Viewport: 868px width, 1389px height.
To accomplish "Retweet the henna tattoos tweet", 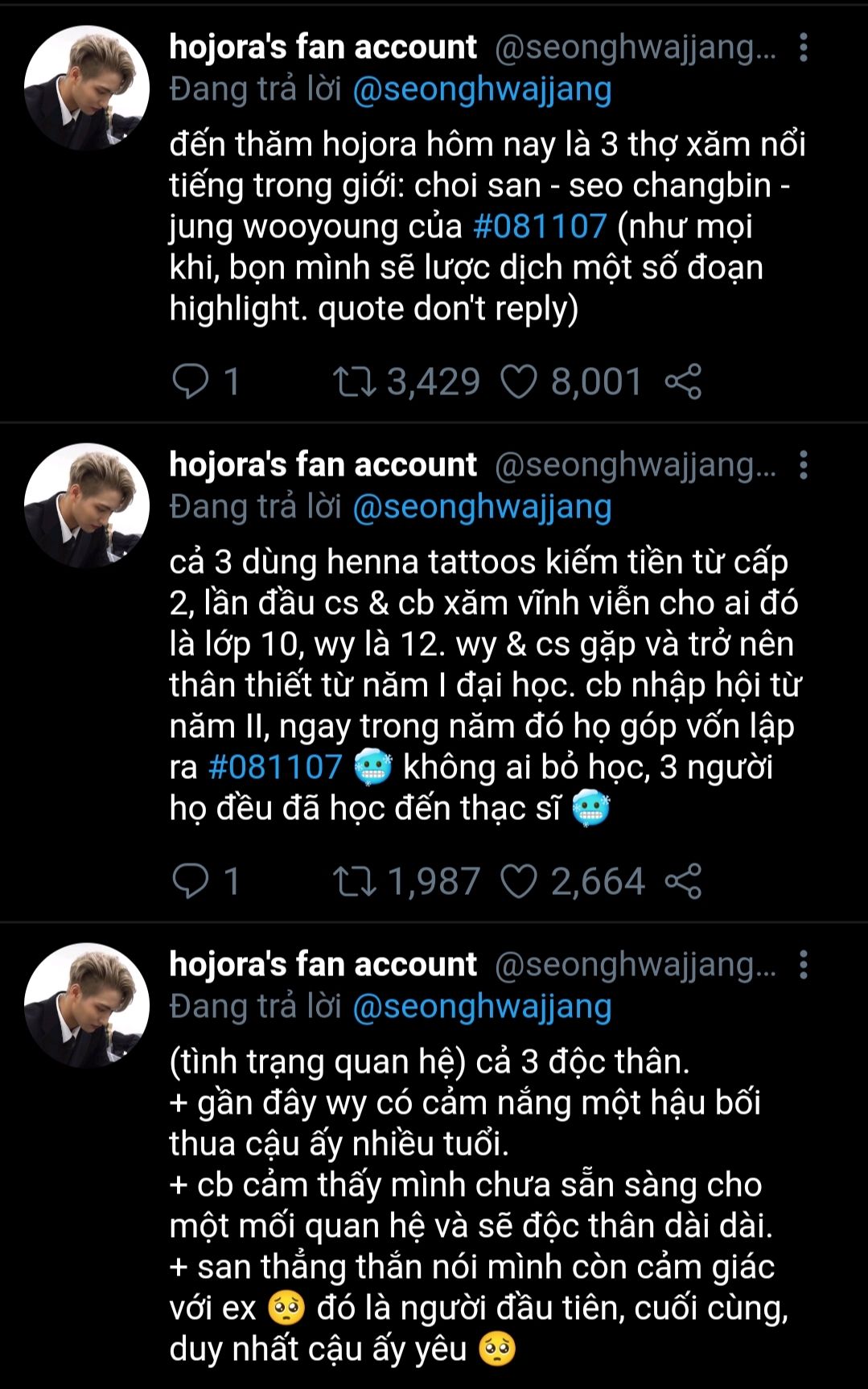I will pyautogui.click(x=355, y=881).
